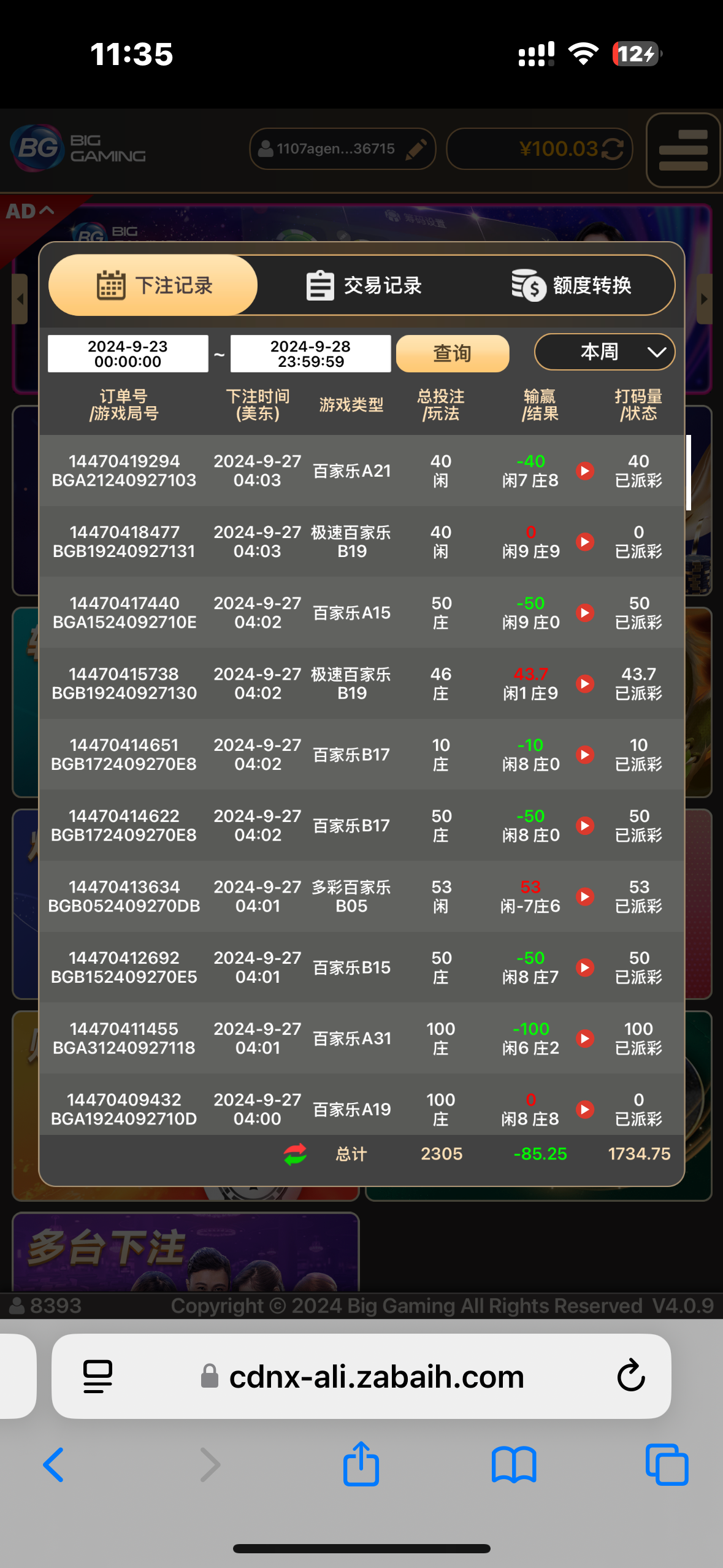Reload the page in Safari
The height and width of the screenshot is (1568, 723).
coord(630,1376)
